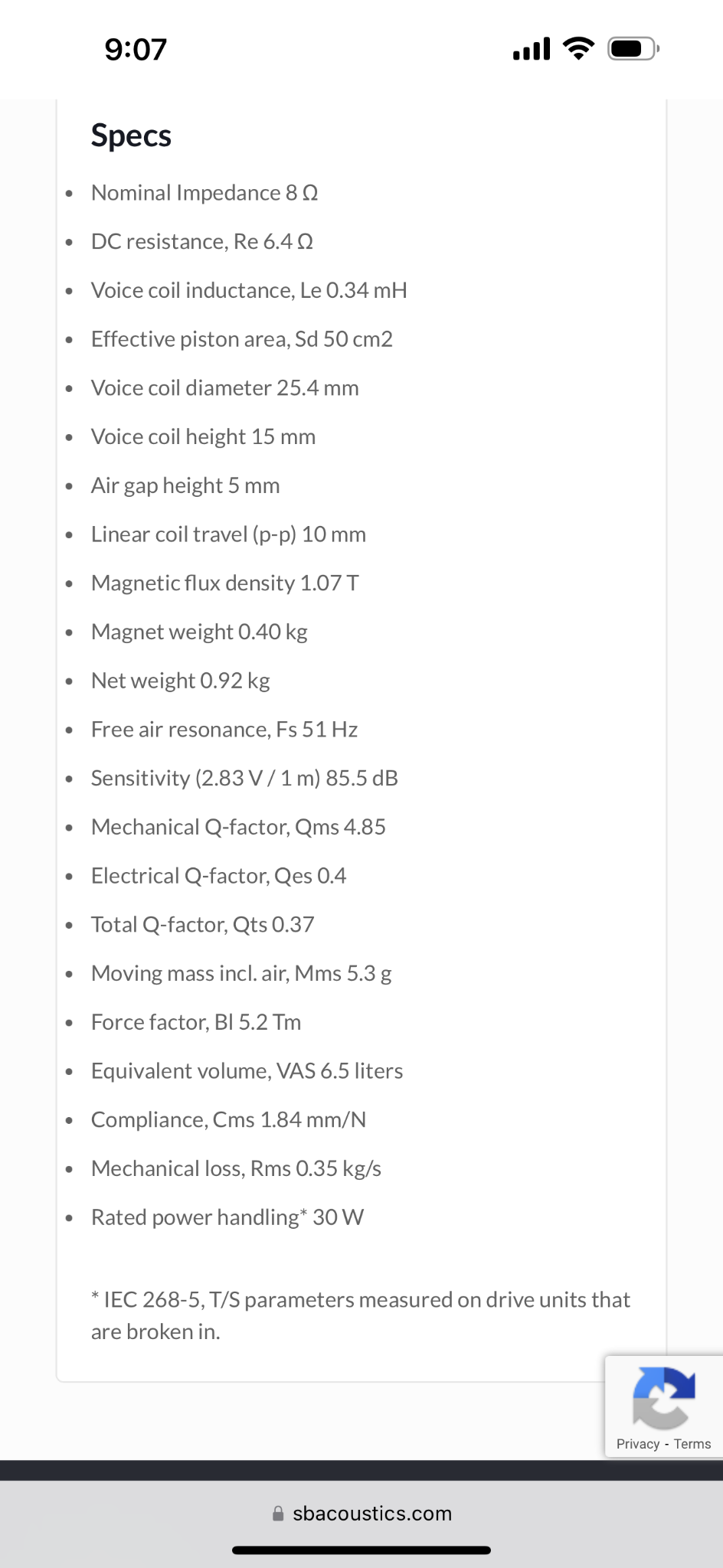Open the reCAPTCHA Privacy link
Image resolution: width=723 pixels, height=1568 pixels.
(637, 1444)
